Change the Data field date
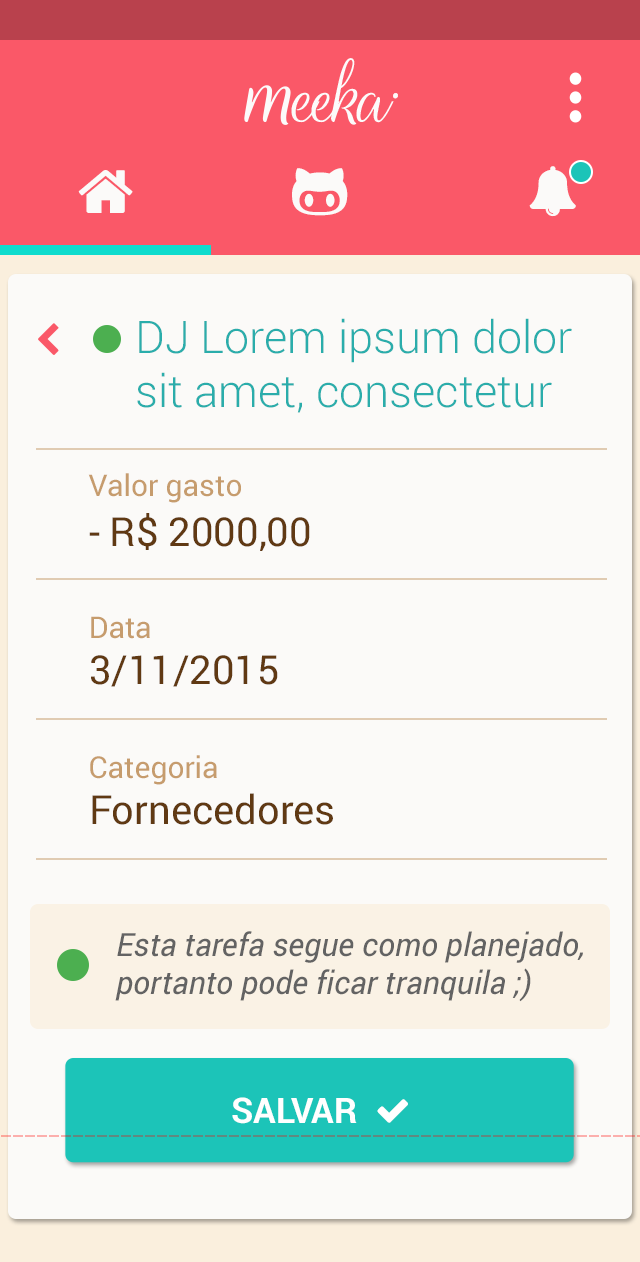This screenshot has height=1262, width=640. pos(184,670)
